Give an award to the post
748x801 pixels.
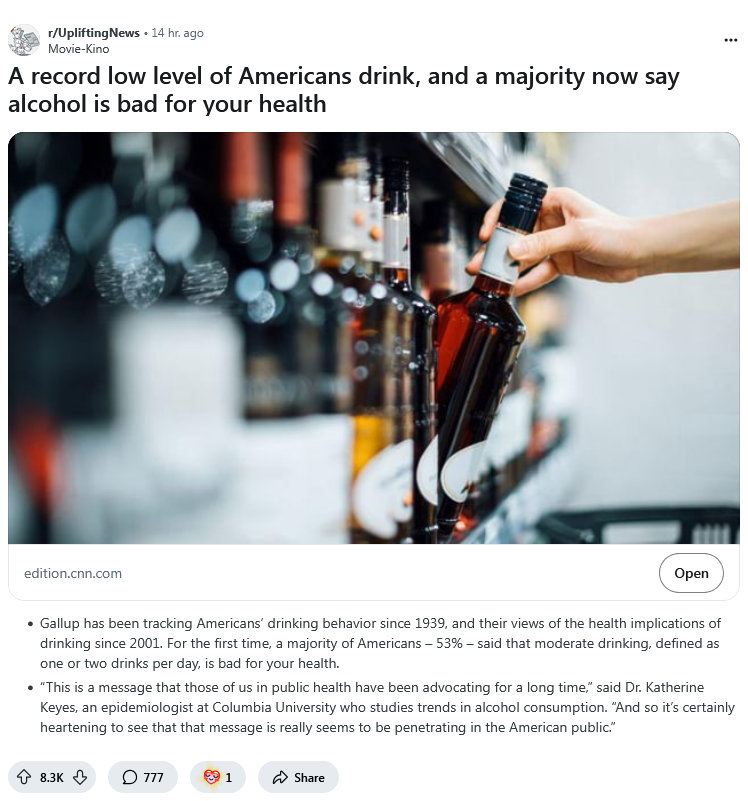217,777
